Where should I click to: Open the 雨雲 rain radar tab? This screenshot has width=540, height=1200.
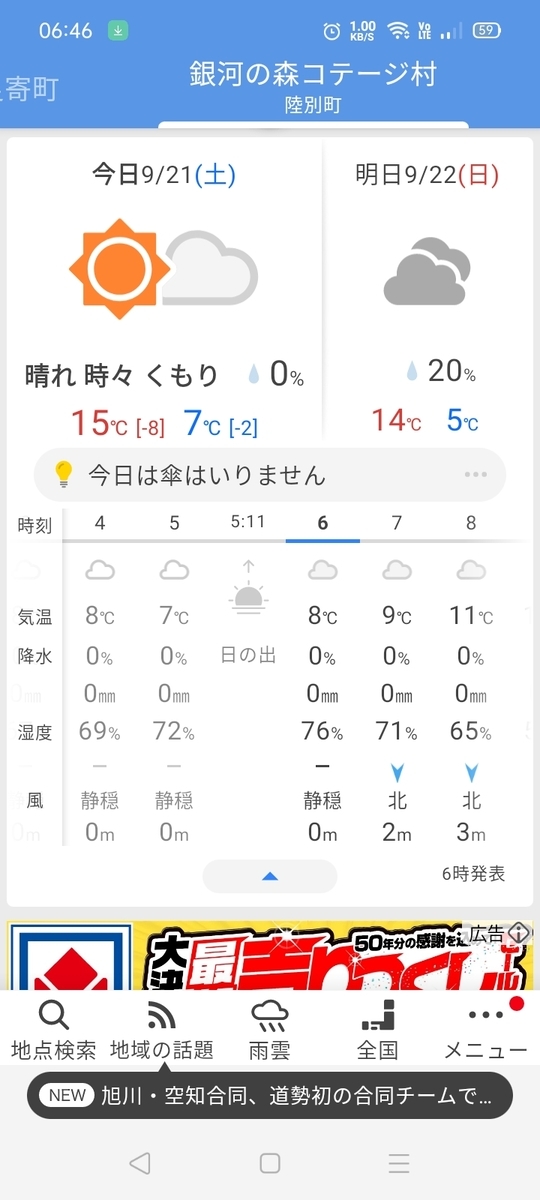(x=270, y=1031)
